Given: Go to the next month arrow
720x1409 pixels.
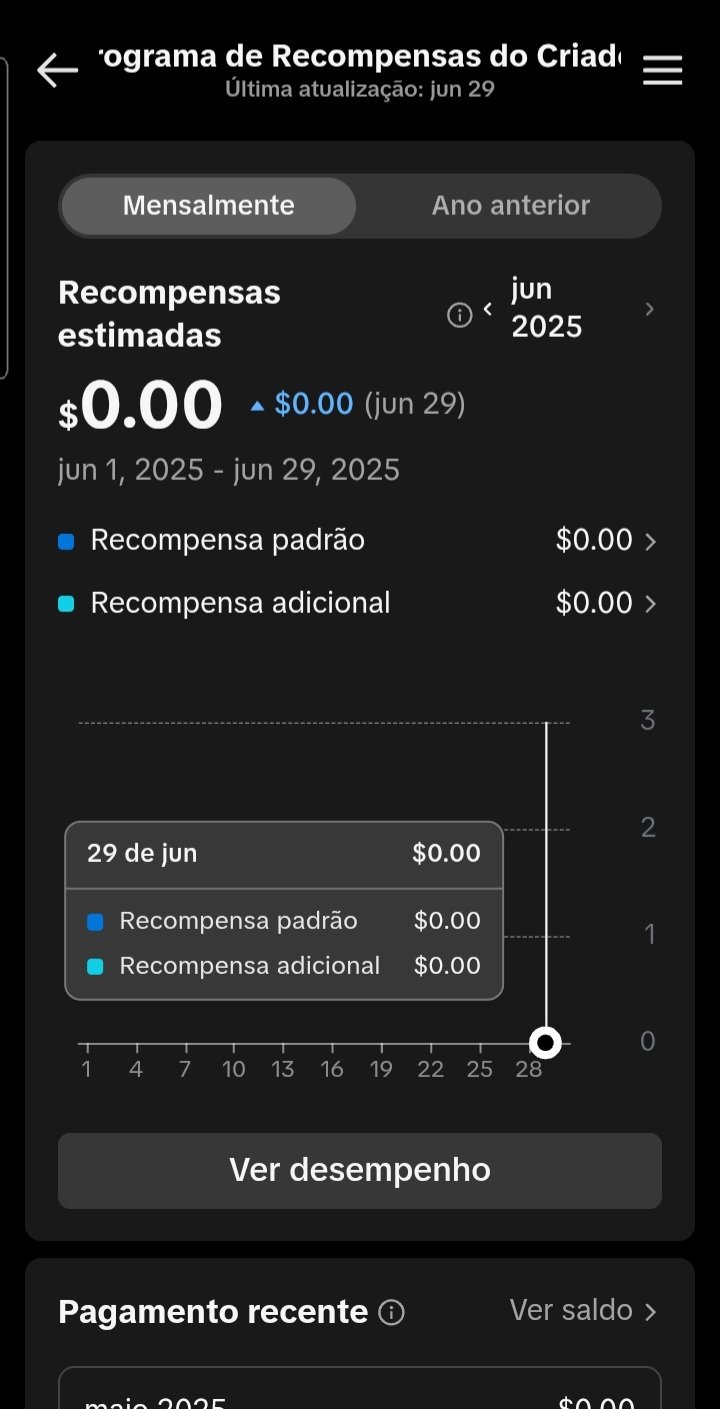Looking at the screenshot, I should pyautogui.click(x=649, y=309).
